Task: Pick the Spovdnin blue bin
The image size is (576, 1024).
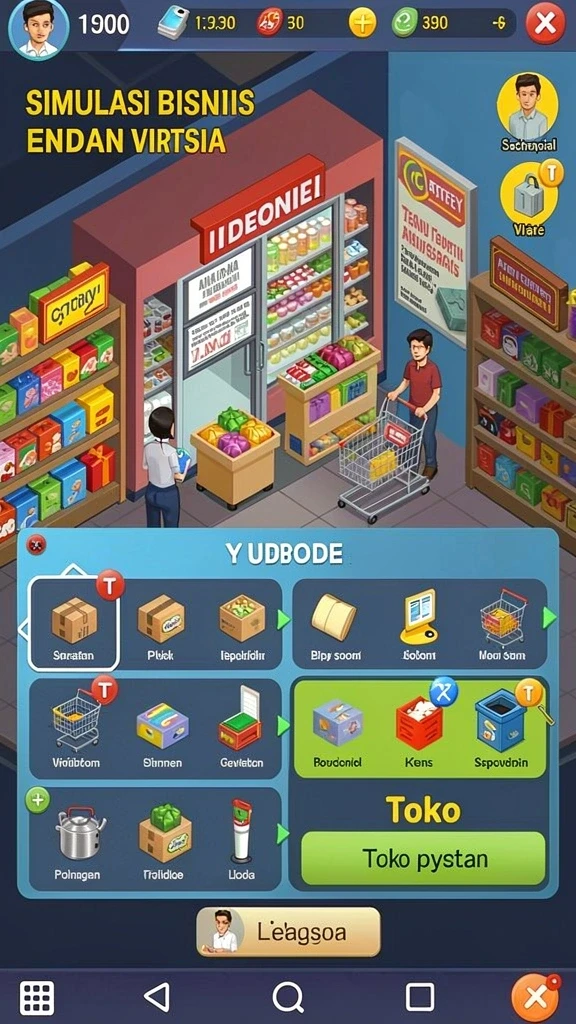Action: tap(500, 730)
